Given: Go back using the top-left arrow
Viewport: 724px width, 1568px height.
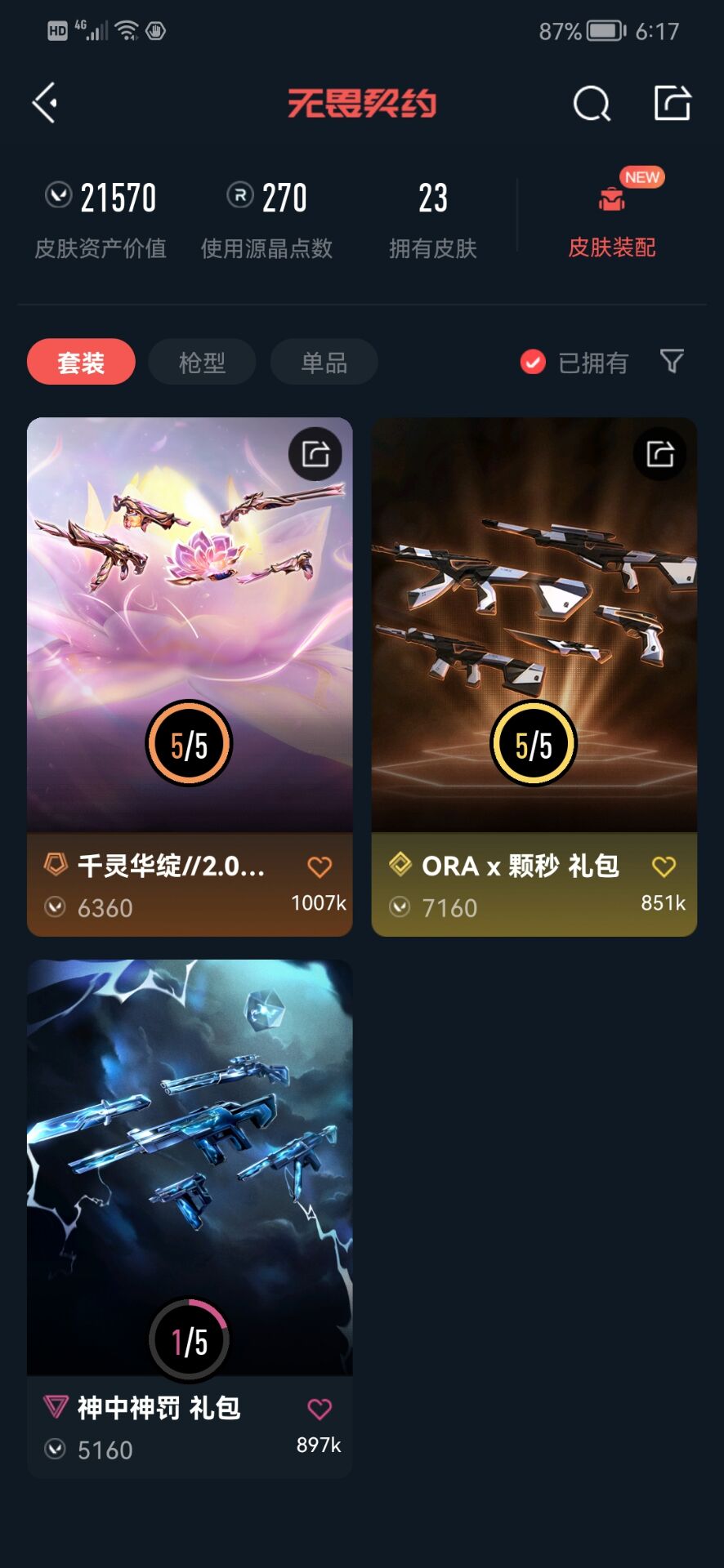Looking at the screenshot, I should tap(45, 103).
